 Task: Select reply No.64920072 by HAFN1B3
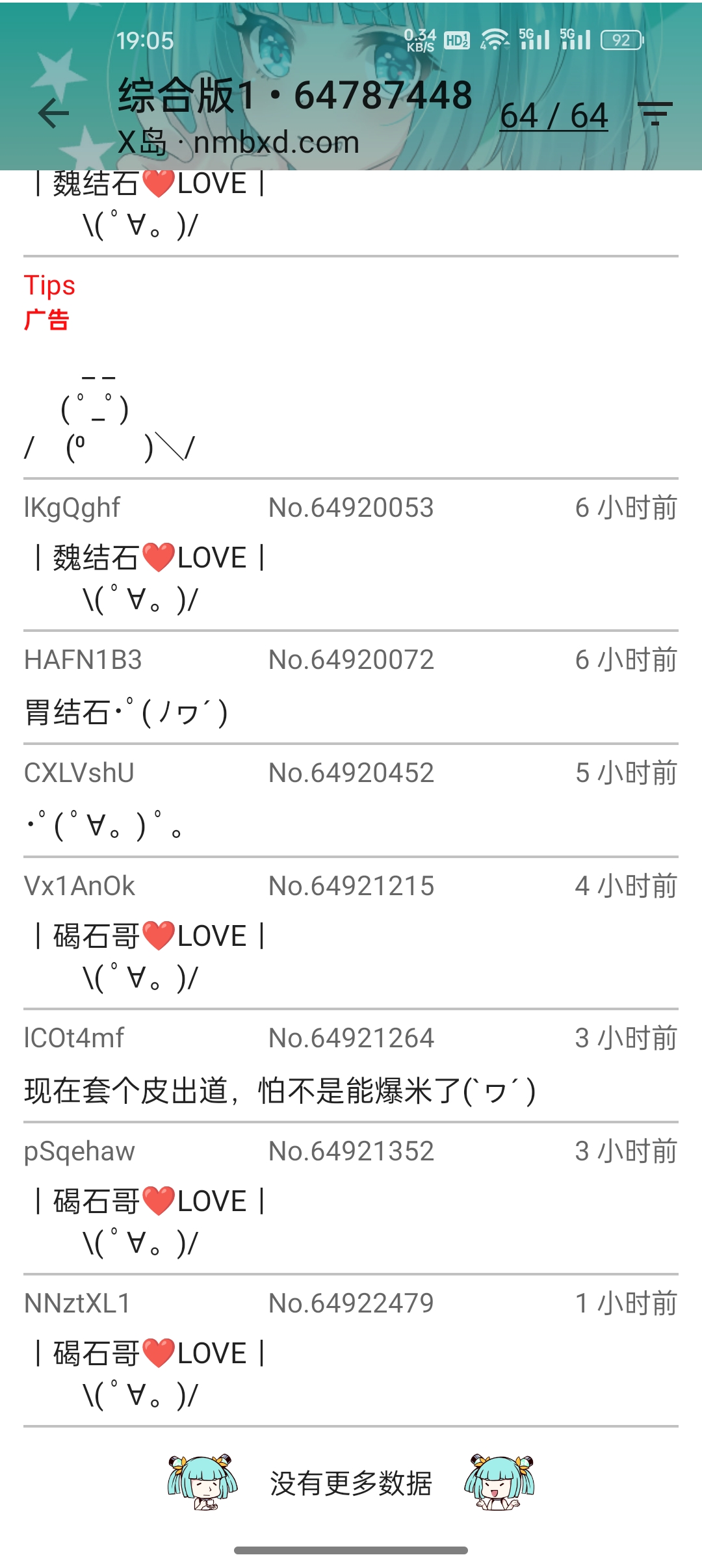[x=351, y=687]
